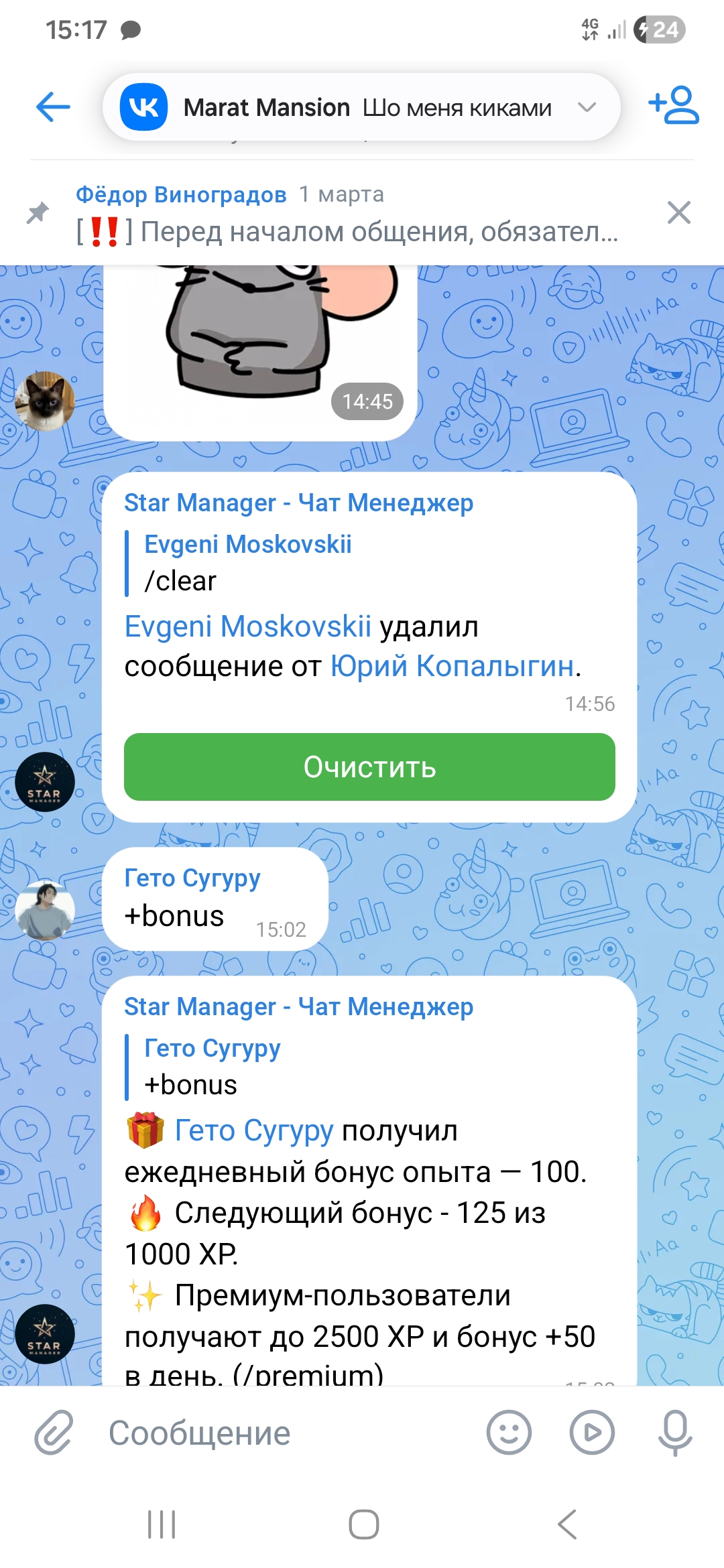Screen dimensions: 724x1568
Task: Open the emoji and sticker picker
Action: tap(509, 1433)
